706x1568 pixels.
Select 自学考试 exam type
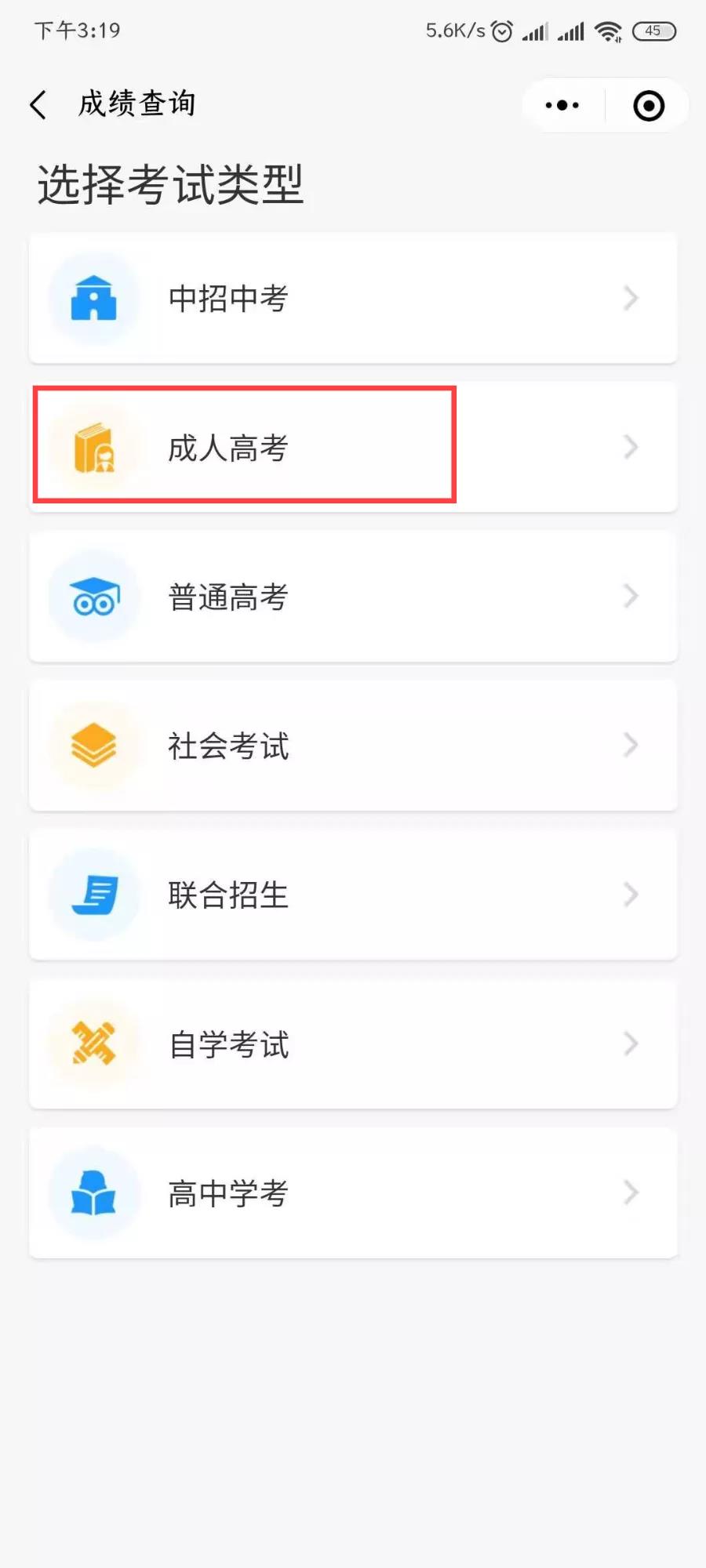coord(353,1044)
